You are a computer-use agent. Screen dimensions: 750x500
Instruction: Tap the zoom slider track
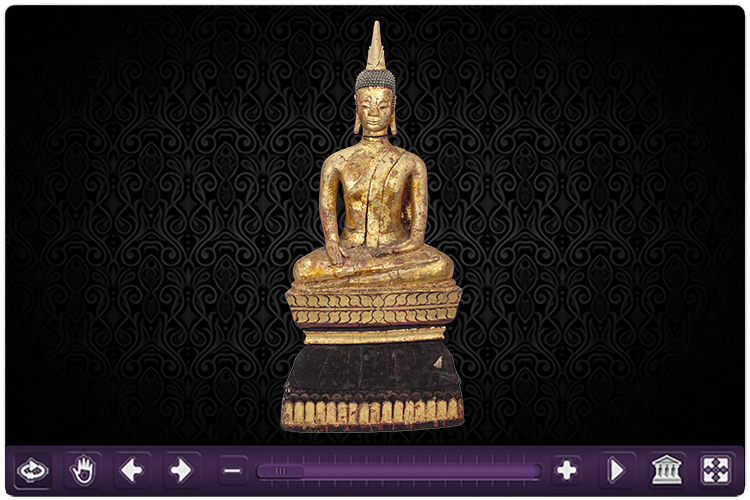click(x=400, y=470)
